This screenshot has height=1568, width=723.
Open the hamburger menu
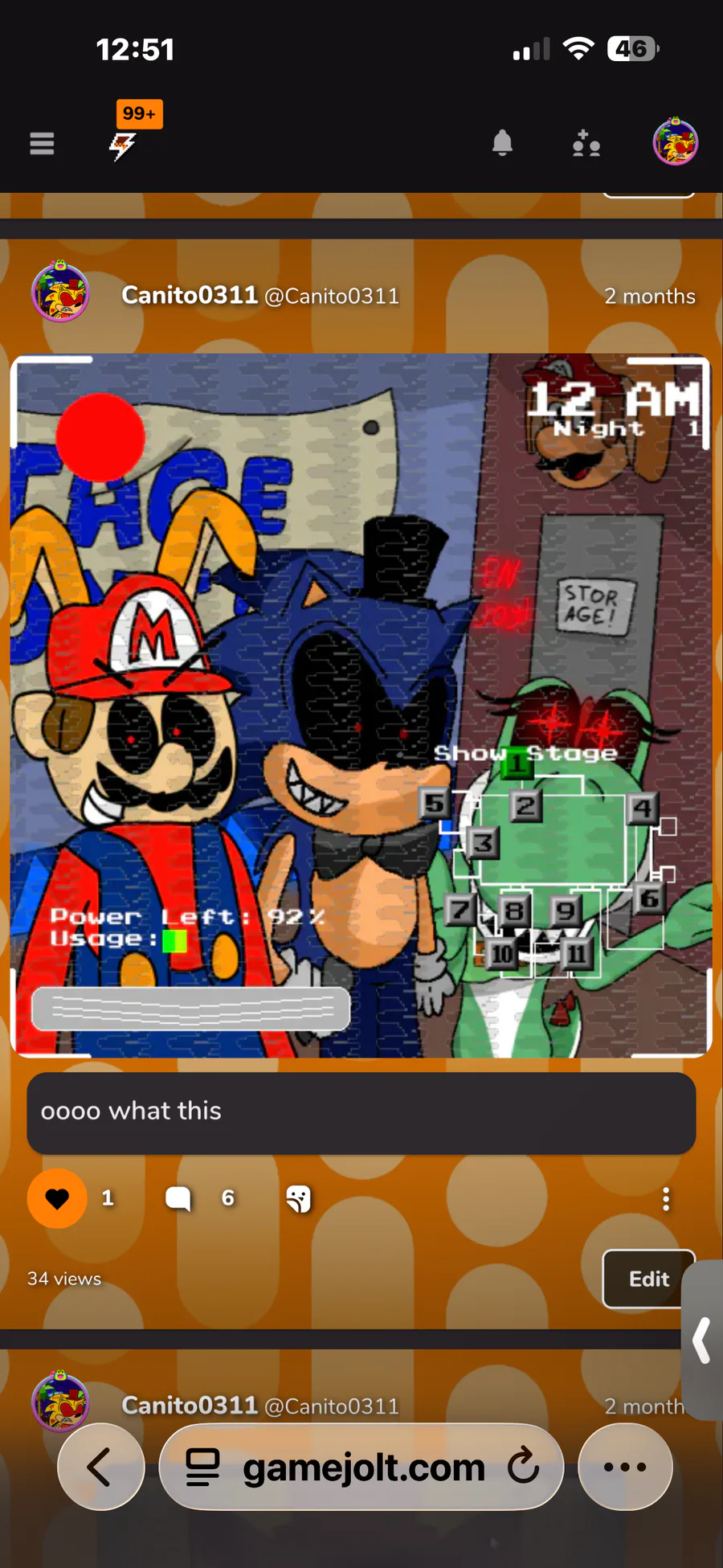click(x=42, y=144)
